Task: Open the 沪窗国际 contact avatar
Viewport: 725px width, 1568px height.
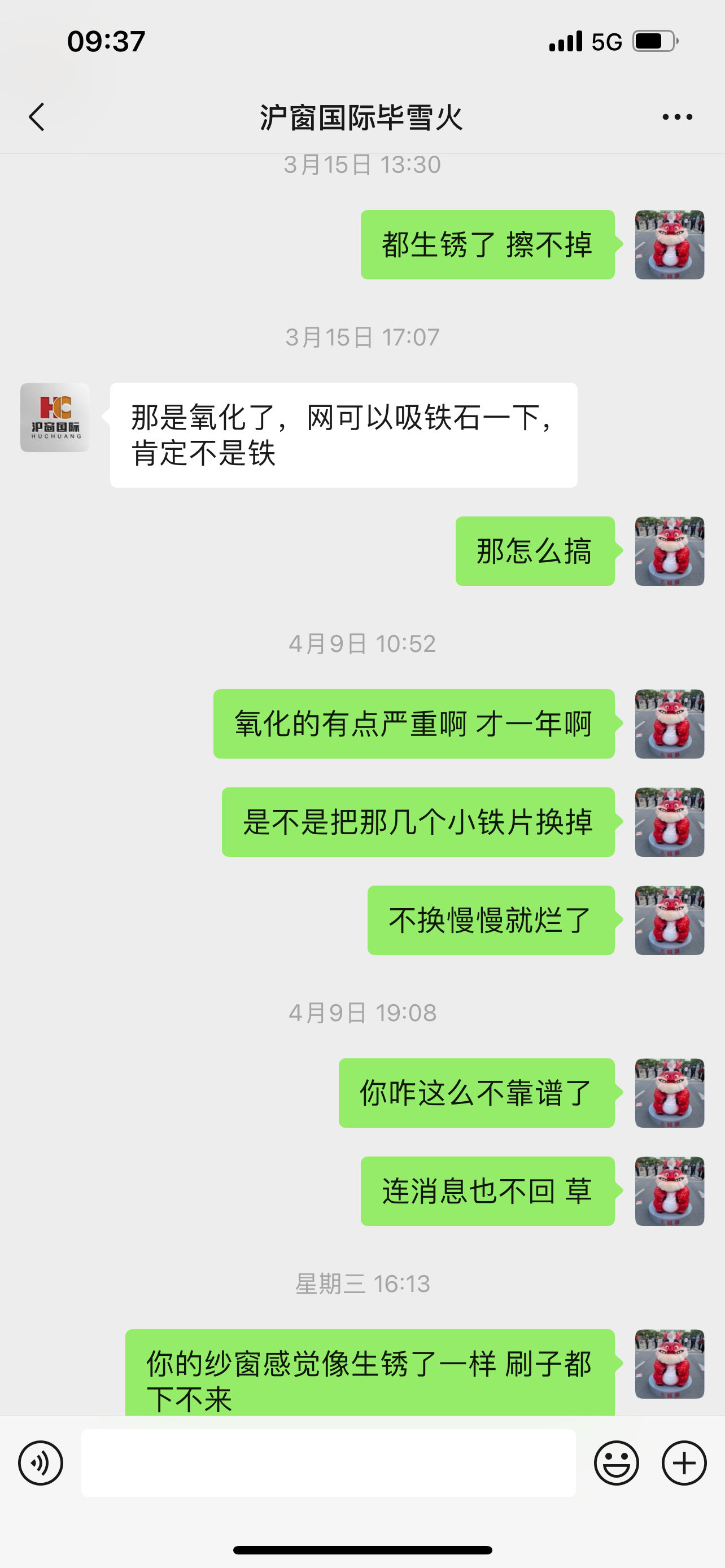Action: 55,418
